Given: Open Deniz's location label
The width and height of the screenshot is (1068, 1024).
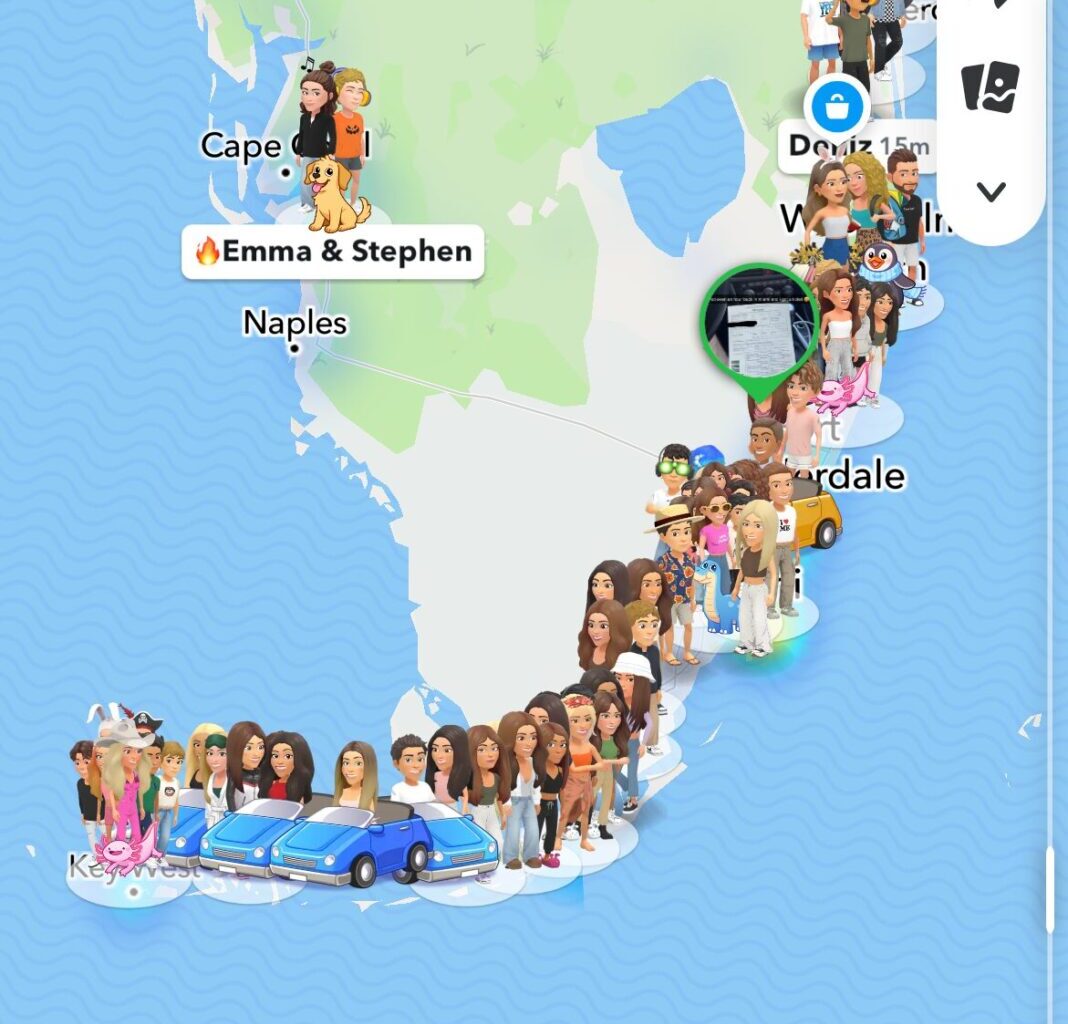Looking at the screenshot, I should [x=855, y=147].
